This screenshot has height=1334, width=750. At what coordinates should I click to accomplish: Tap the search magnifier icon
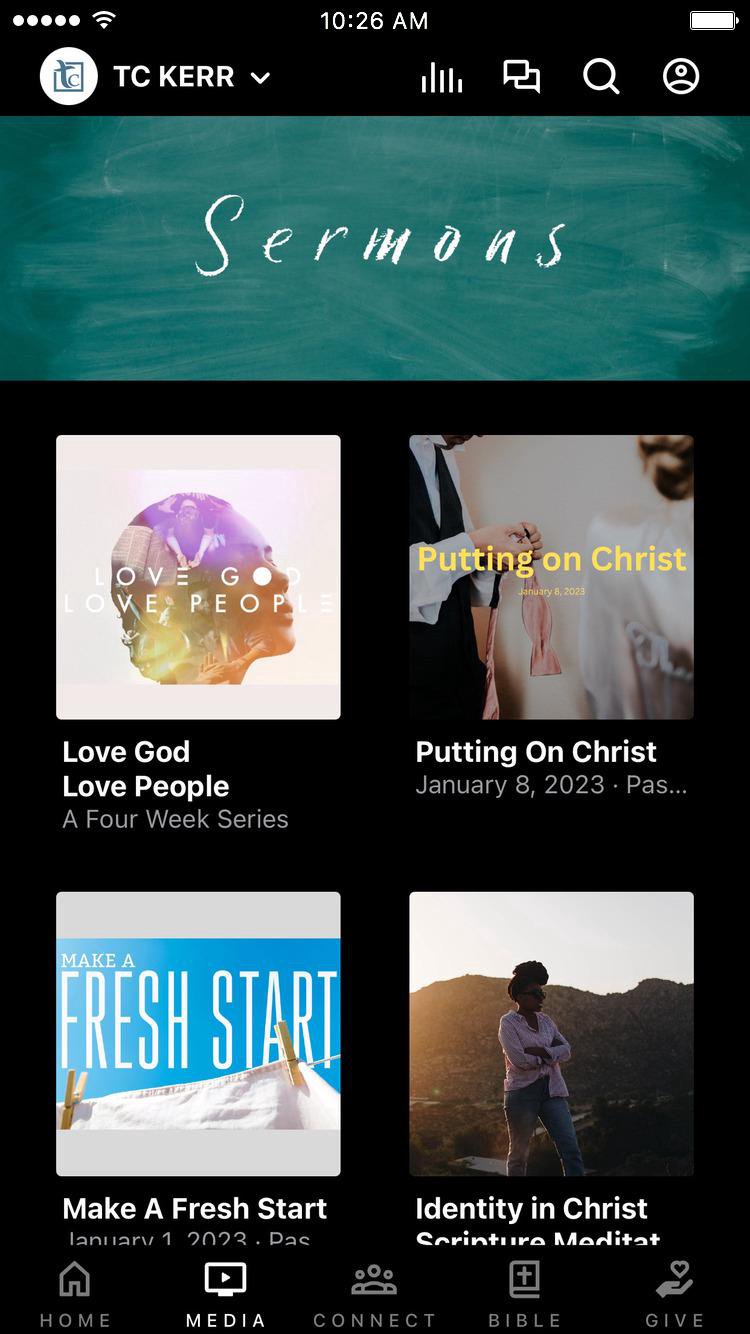(x=601, y=77)
